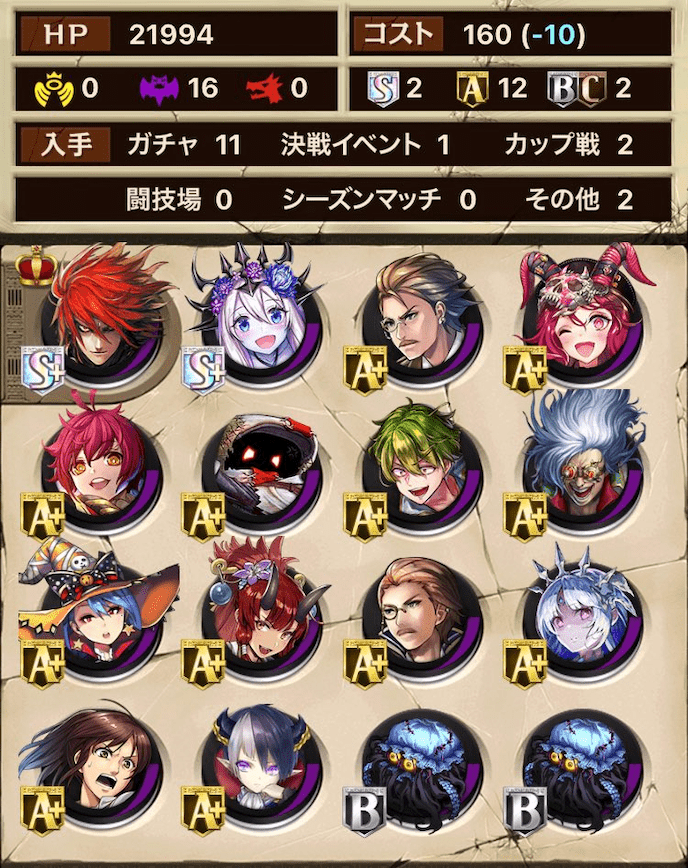Select the pale girl with ice crown
The height and width of the screenshot is (868, 688).
point(577,615)
